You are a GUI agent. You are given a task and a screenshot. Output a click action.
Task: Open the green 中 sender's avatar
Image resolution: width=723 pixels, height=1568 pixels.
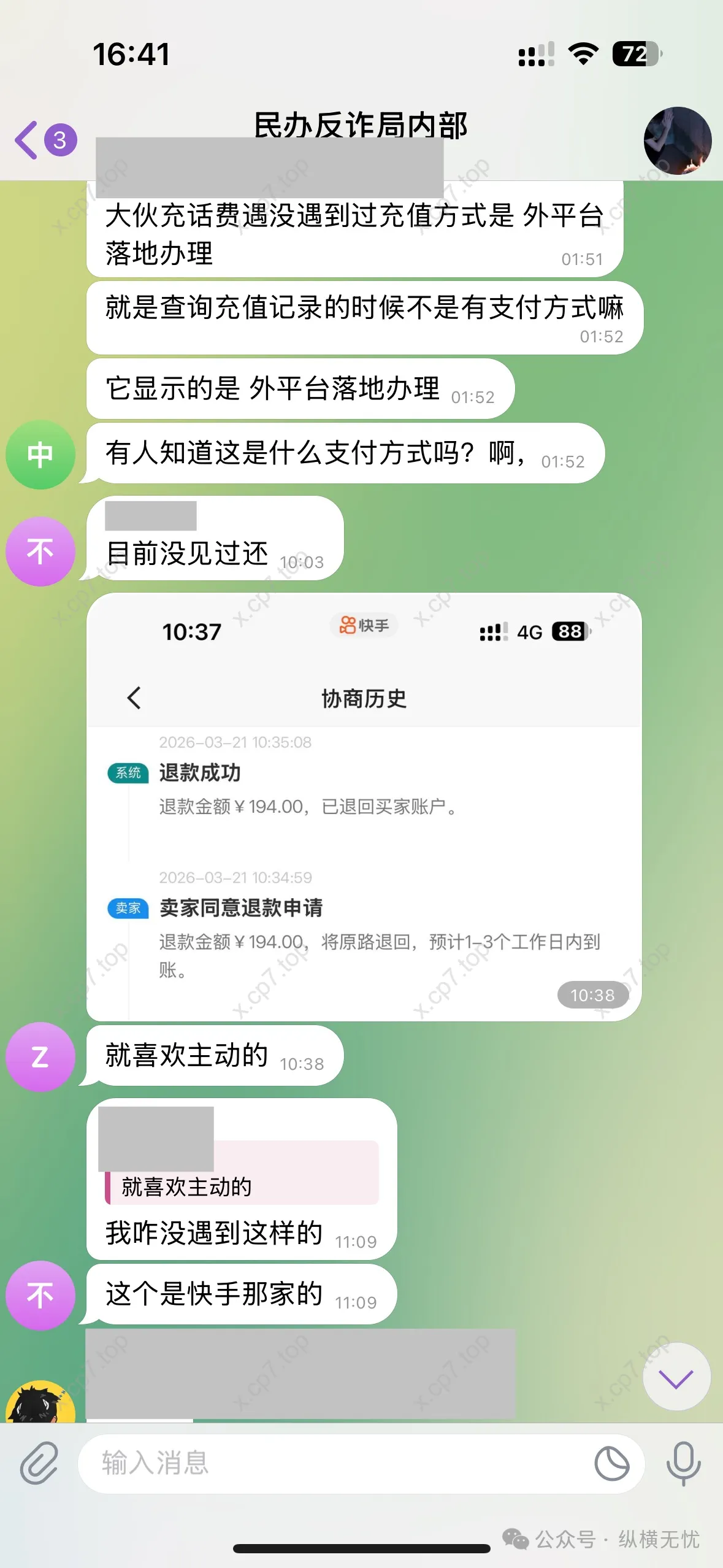click(40, 455)
